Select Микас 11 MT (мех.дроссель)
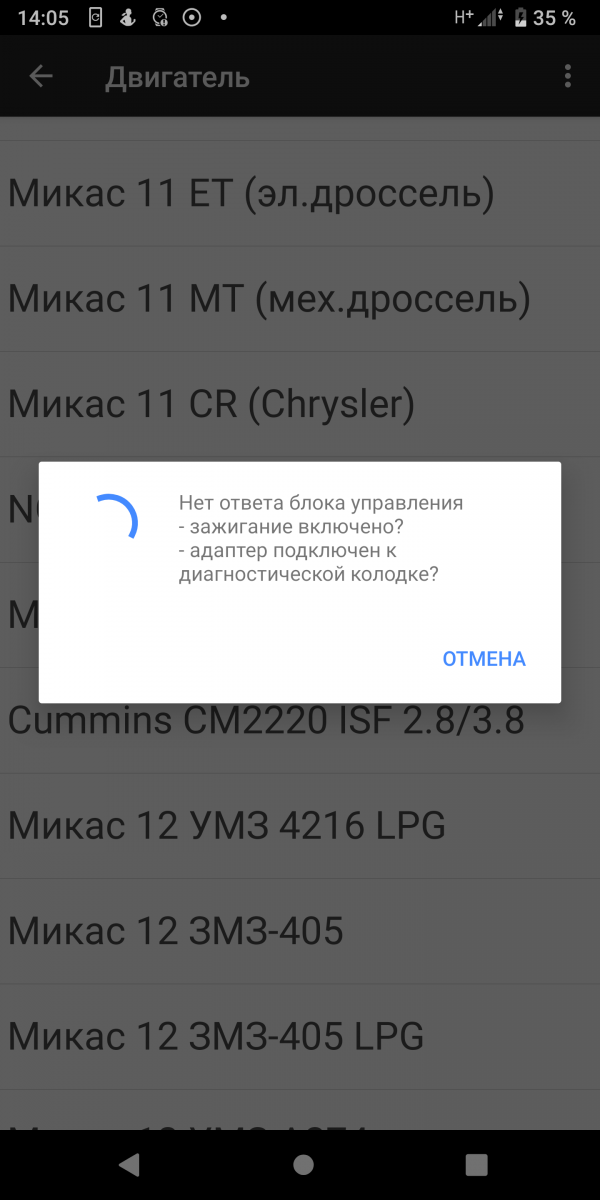 300,299
